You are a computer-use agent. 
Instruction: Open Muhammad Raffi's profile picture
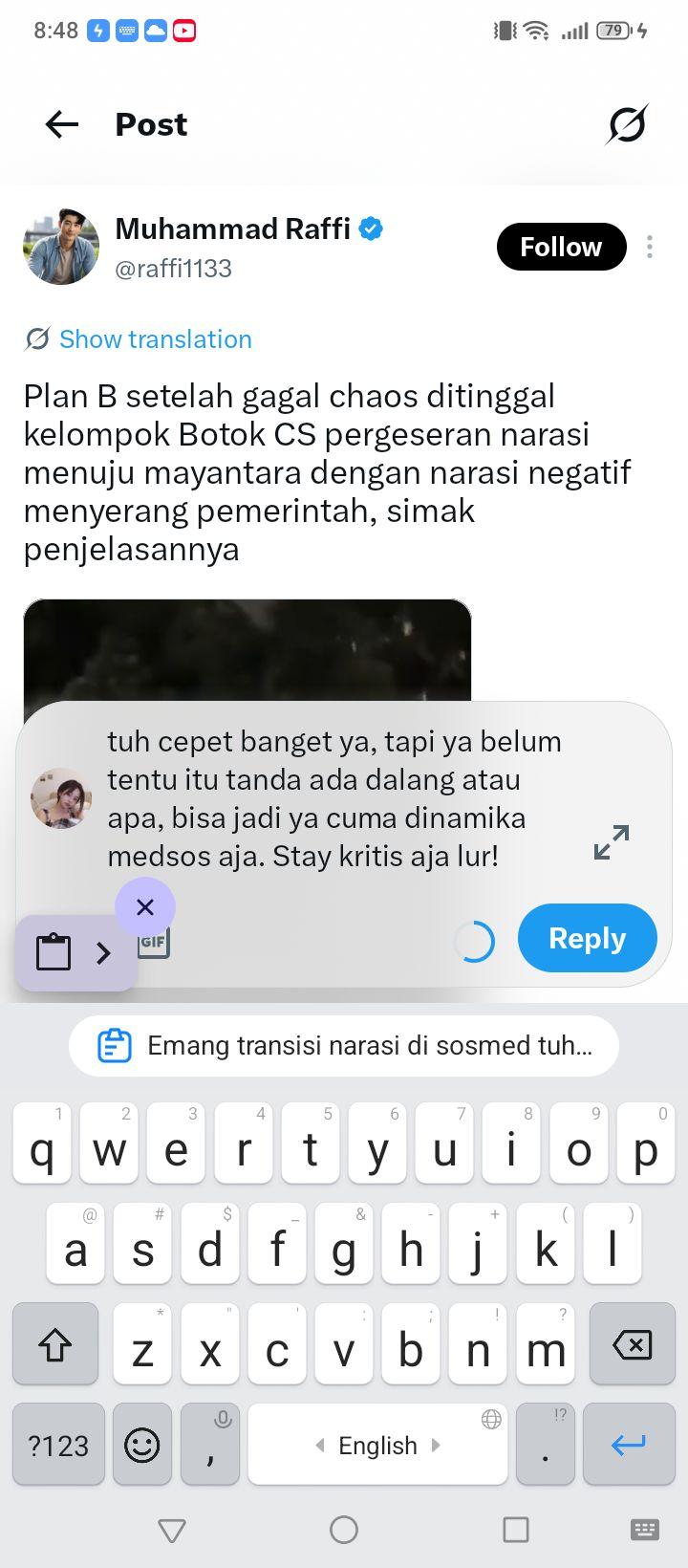click(x=61, y=247)
